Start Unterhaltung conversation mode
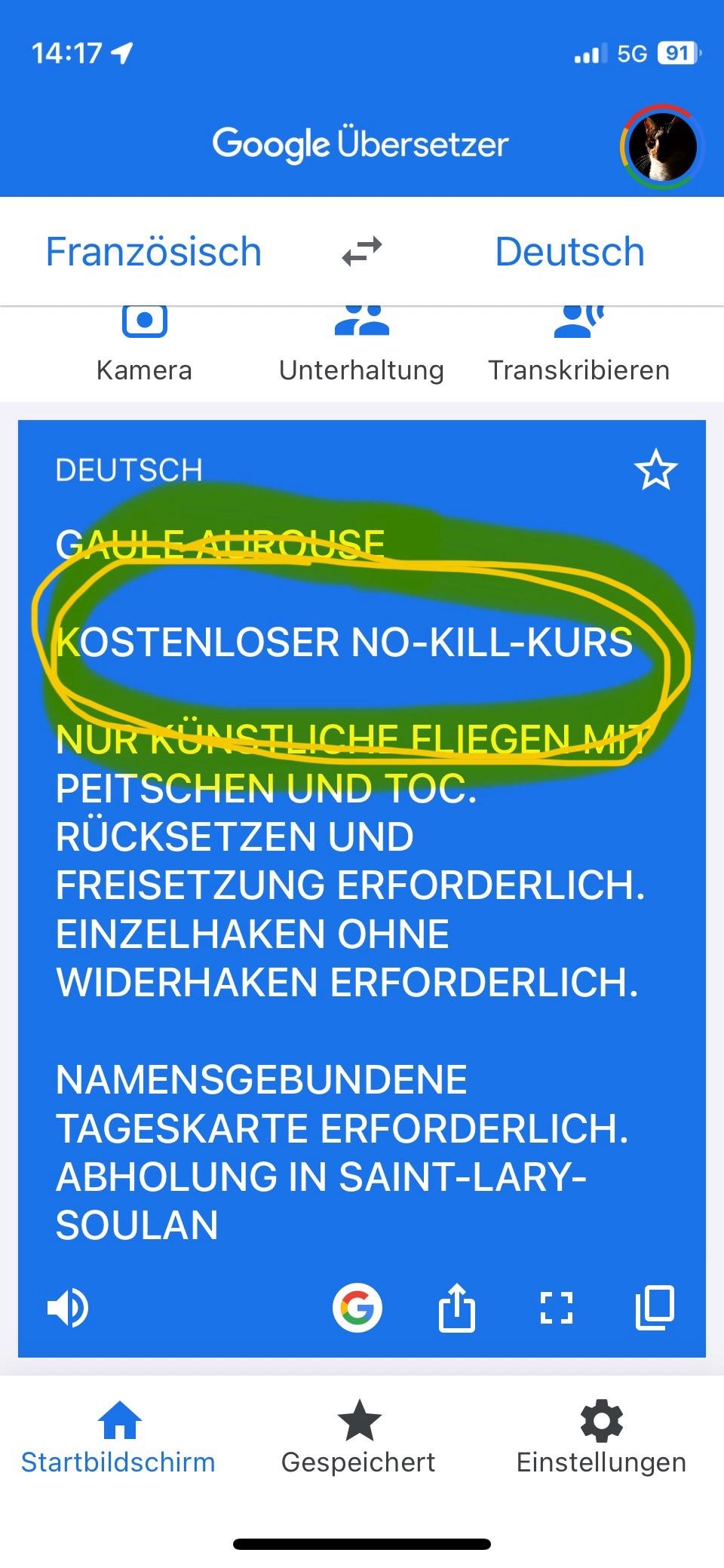 (361, 343)
